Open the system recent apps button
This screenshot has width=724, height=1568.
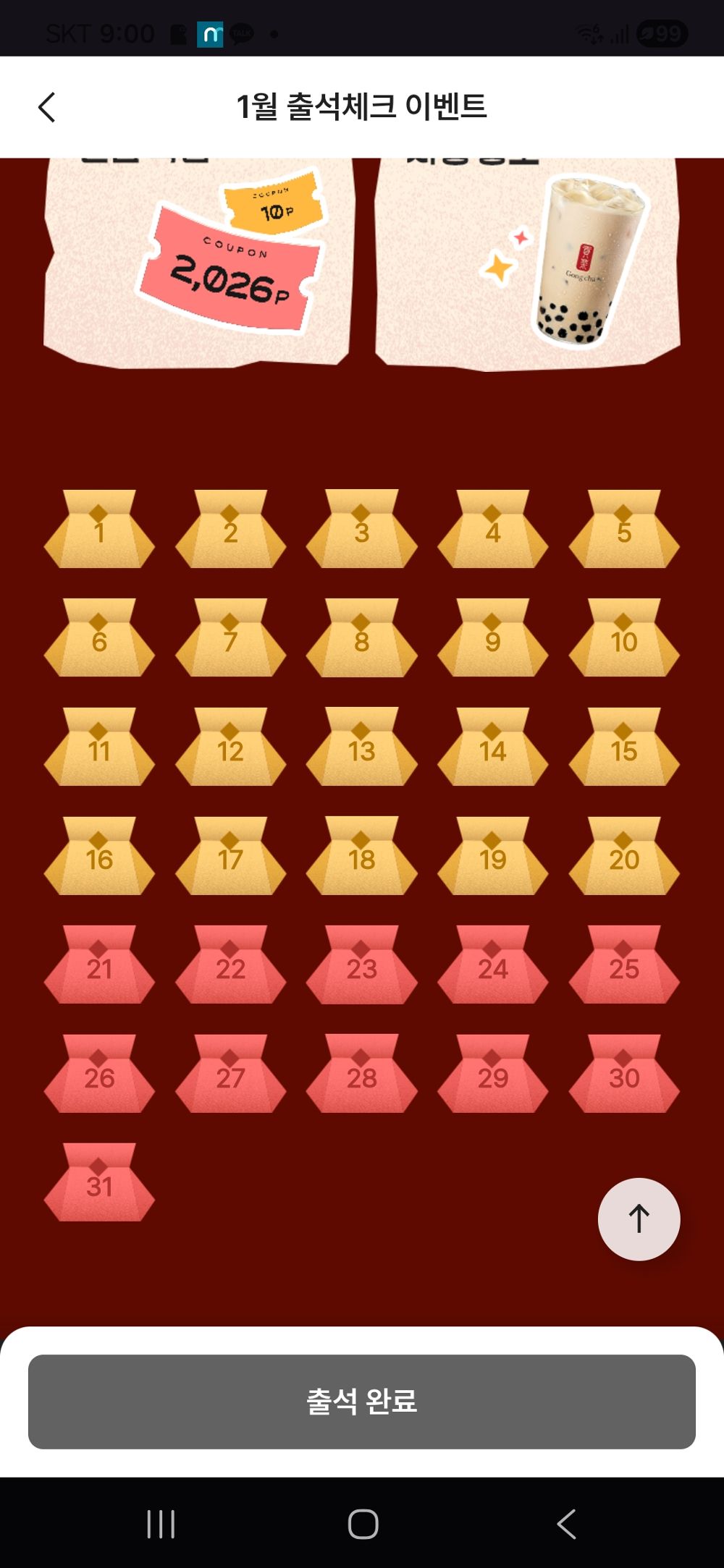tap(161, 1524)
